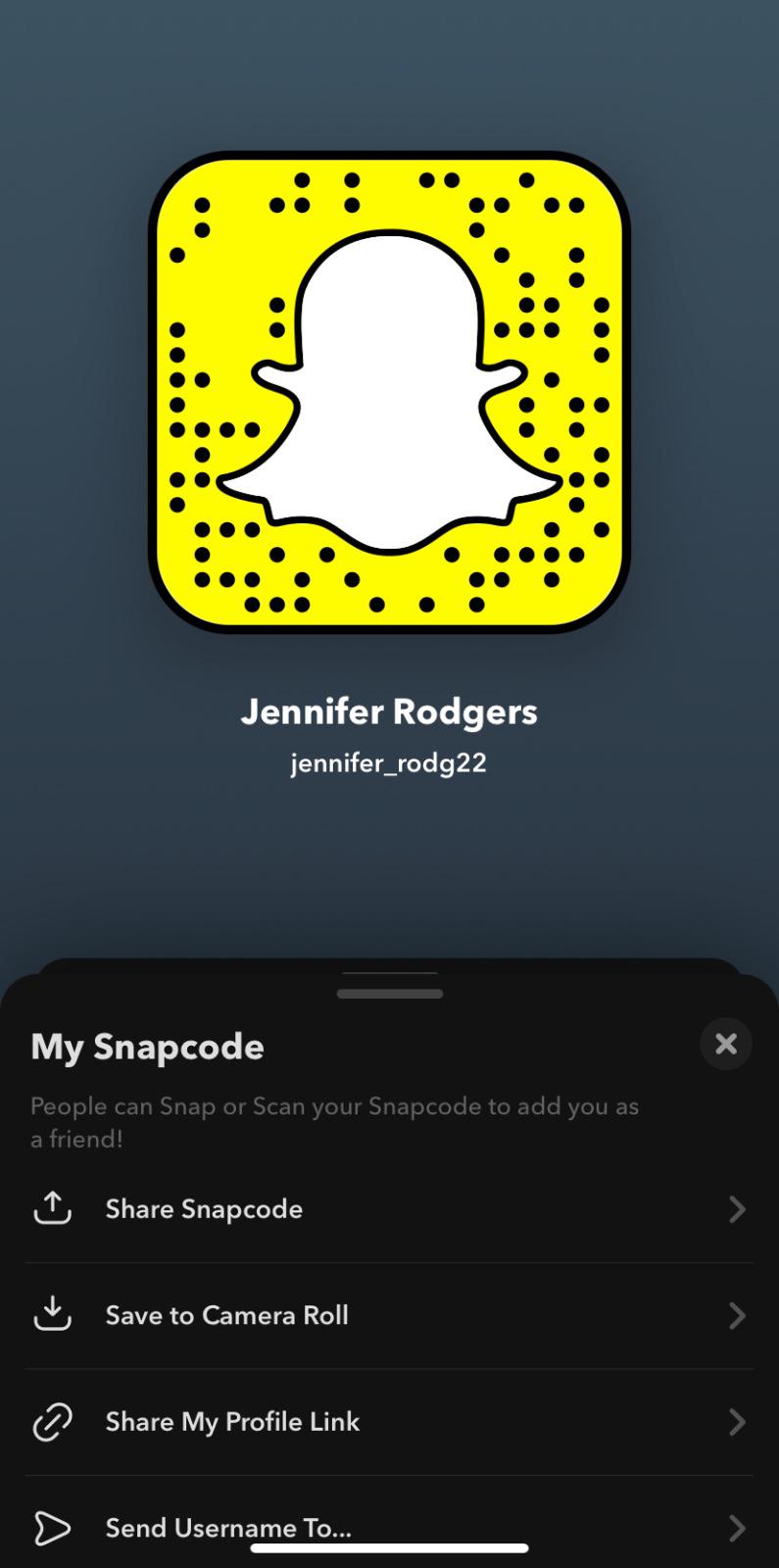Close the My Snapcode sheet

click(x=725, y=1044)
